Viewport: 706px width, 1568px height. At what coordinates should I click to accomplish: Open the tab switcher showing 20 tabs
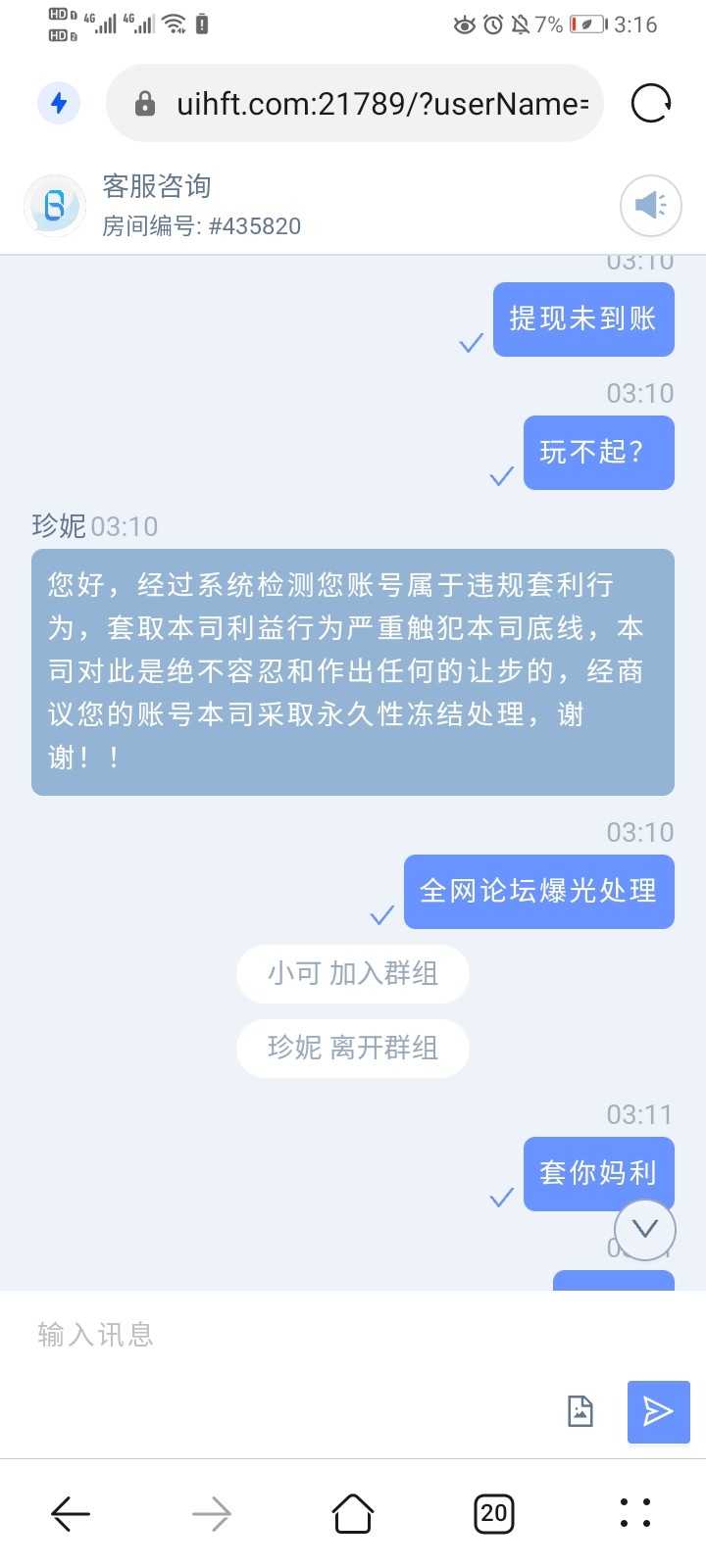click(x=494, y=1514)
